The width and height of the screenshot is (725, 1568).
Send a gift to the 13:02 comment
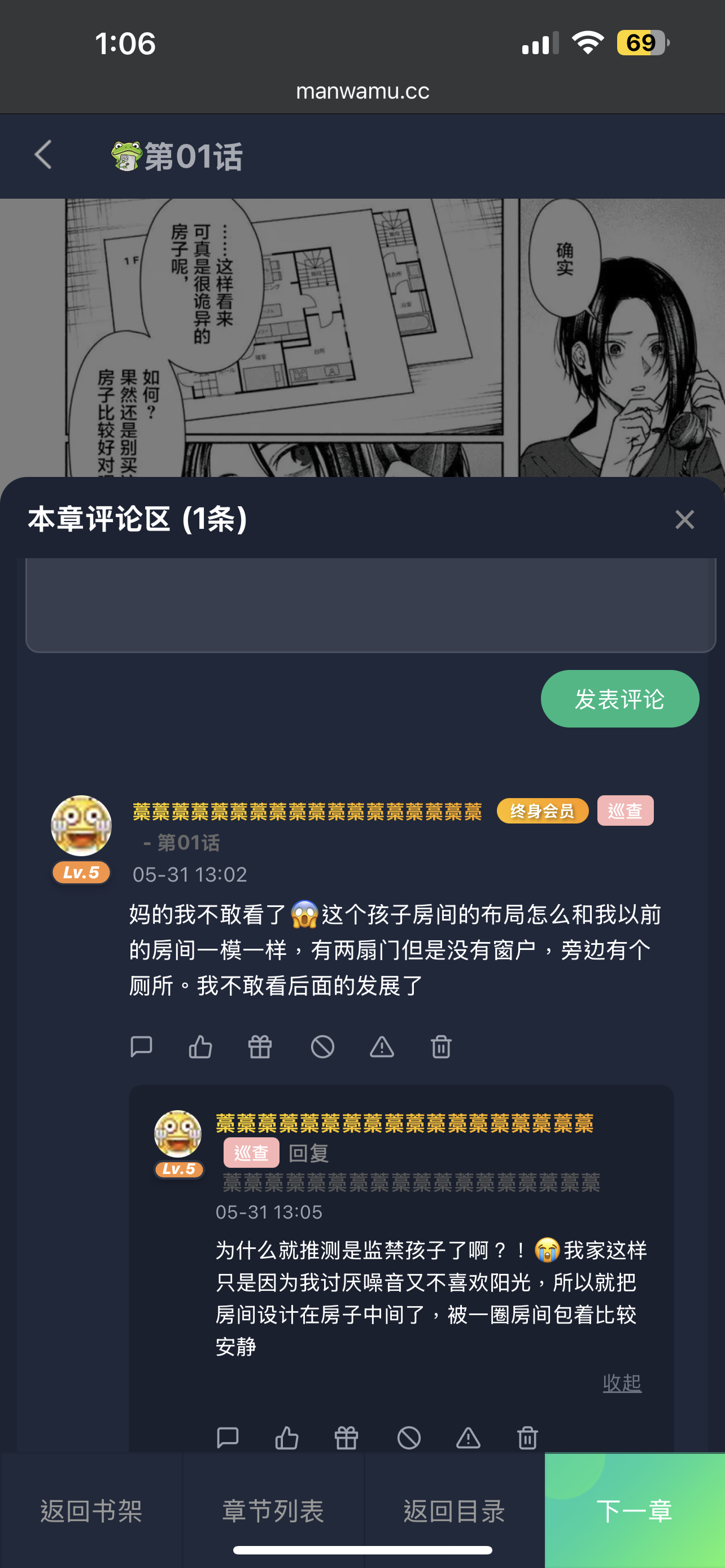pyautogui.click(x=260, y=1047)
